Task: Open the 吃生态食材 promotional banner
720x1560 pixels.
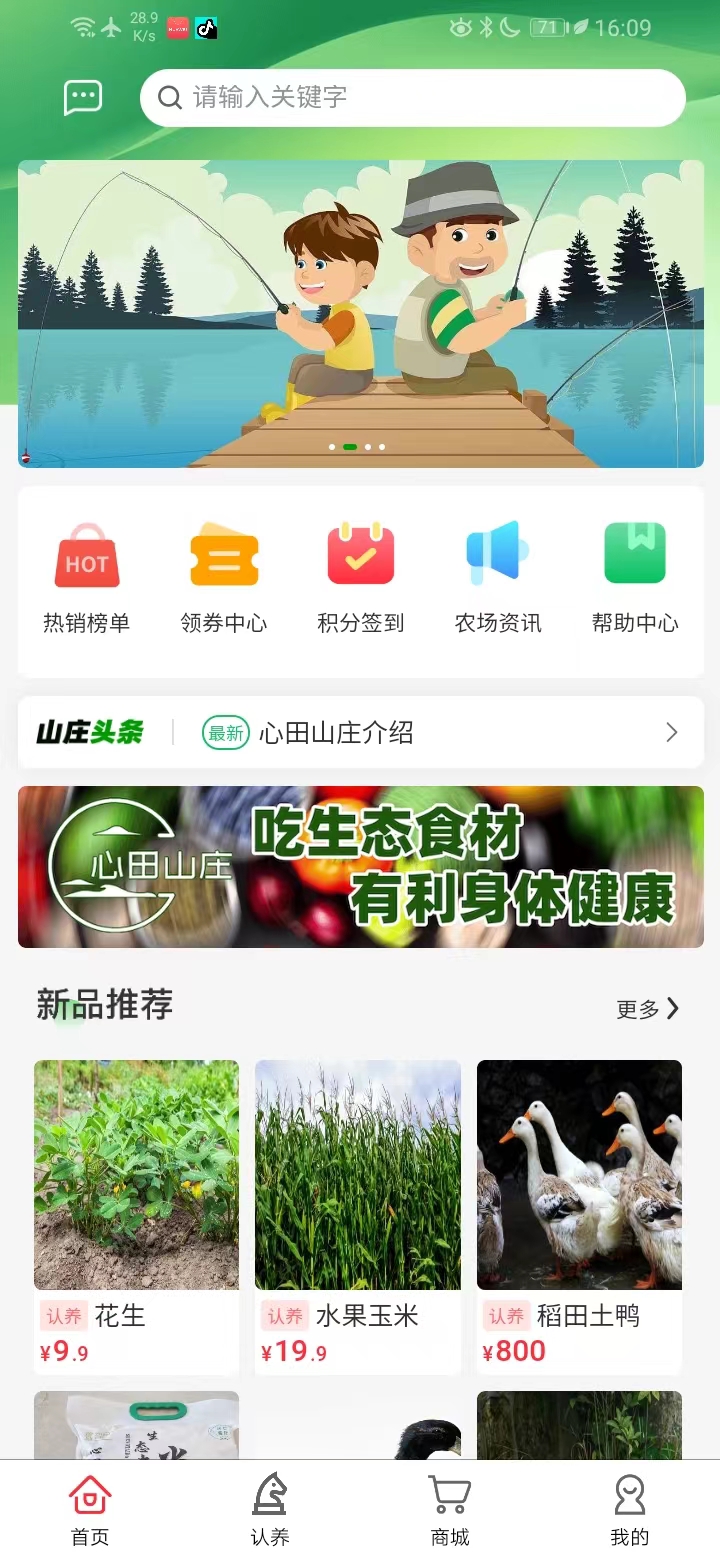Action: click(360, 867)
